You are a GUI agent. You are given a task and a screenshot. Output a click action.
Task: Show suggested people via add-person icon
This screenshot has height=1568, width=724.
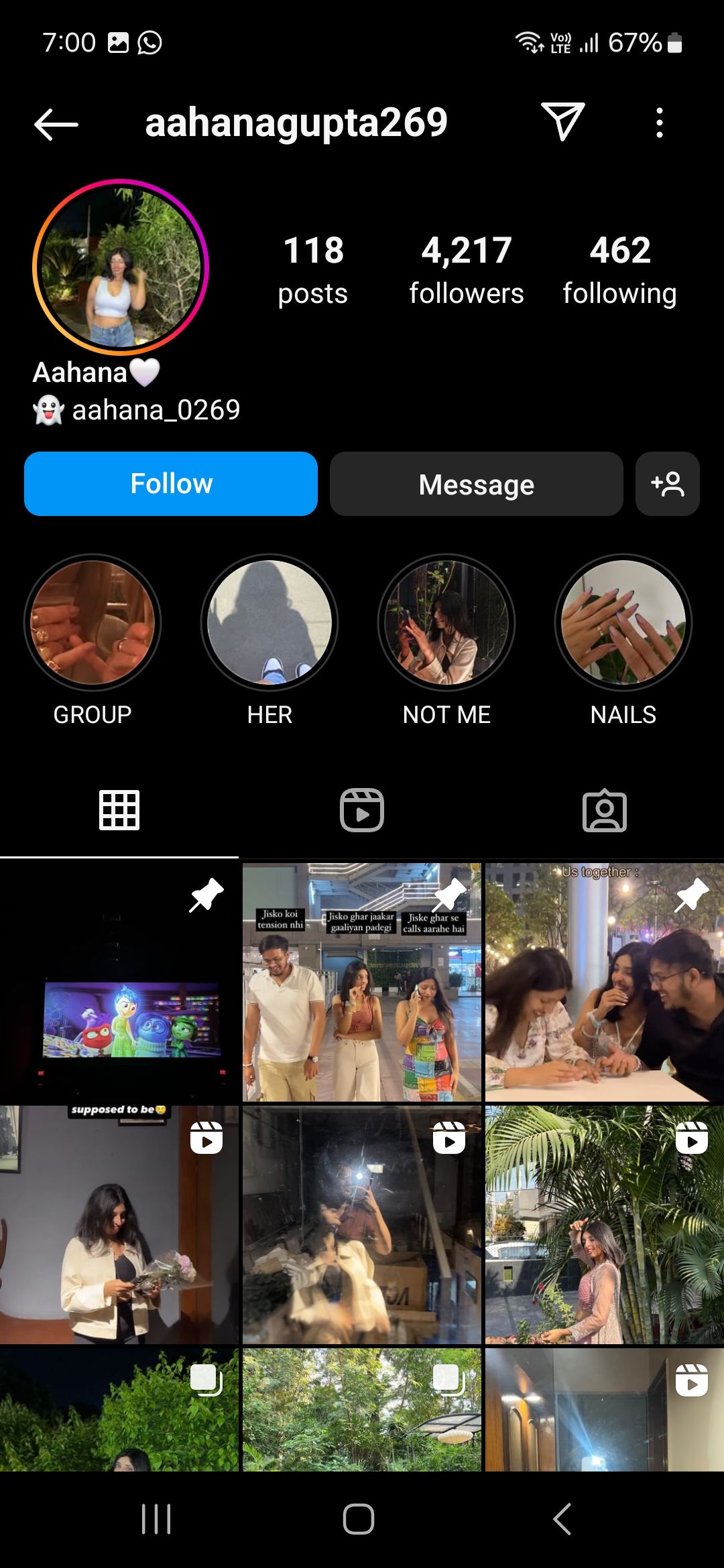click(x=668, y=484)
